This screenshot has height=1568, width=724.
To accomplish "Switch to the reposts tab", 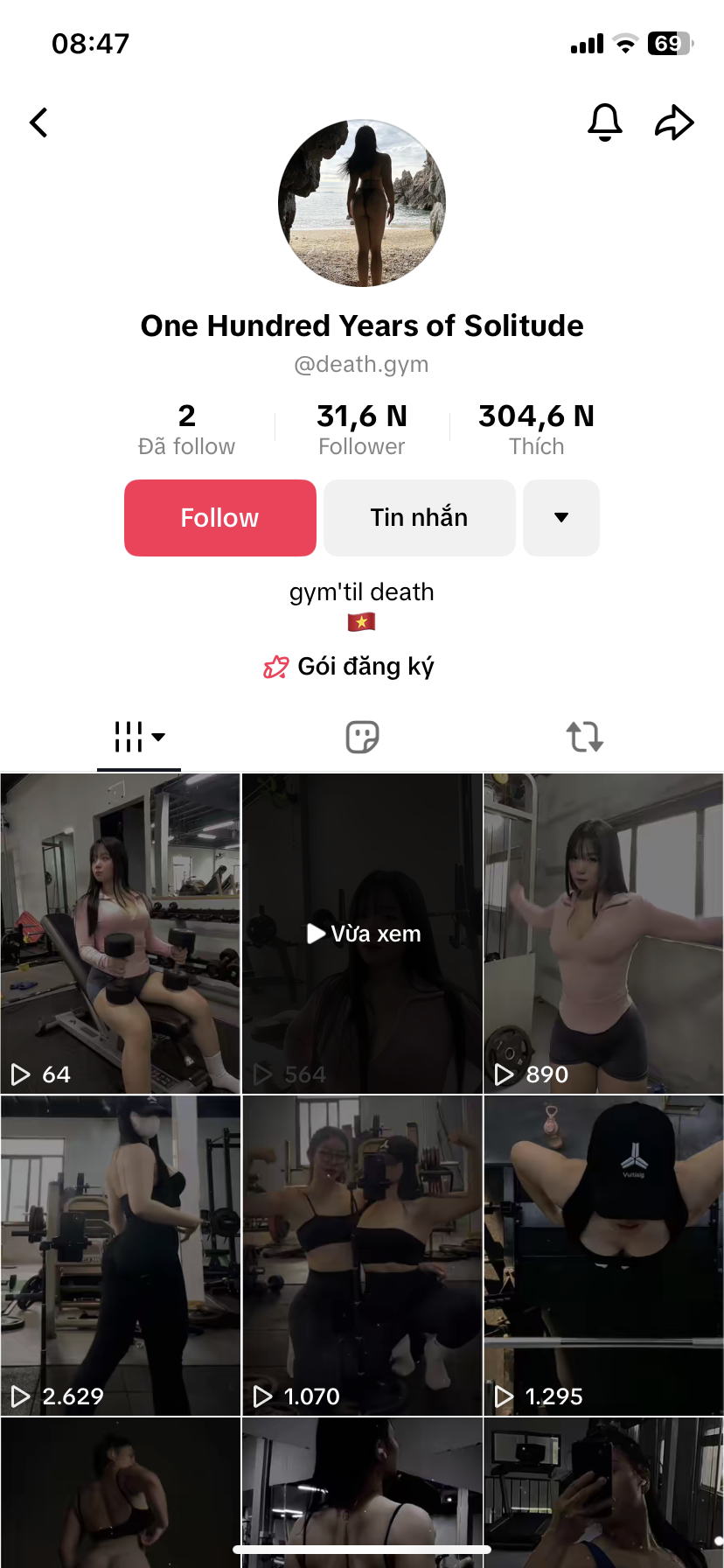I will [x=584, y=737].
